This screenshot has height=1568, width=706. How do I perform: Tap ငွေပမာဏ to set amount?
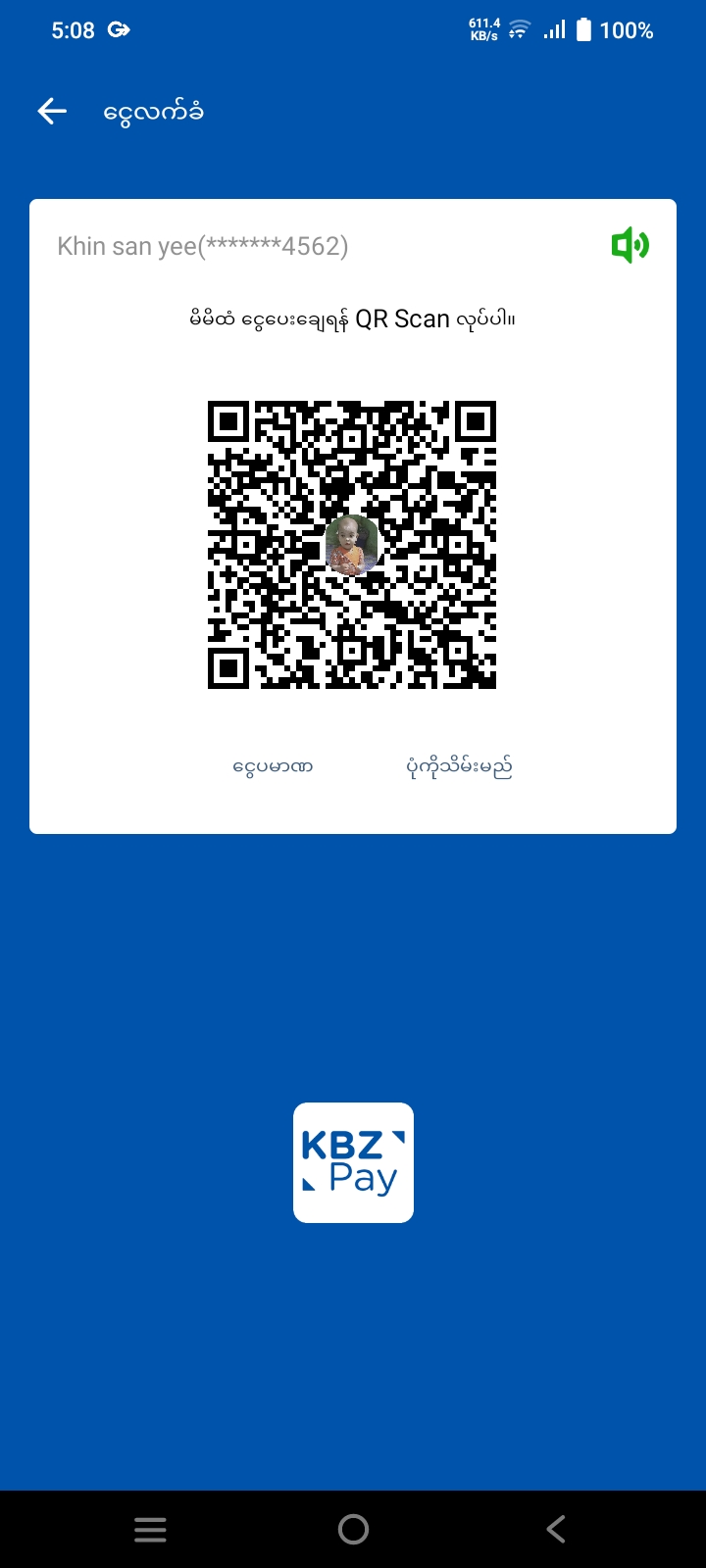[273, 766]
